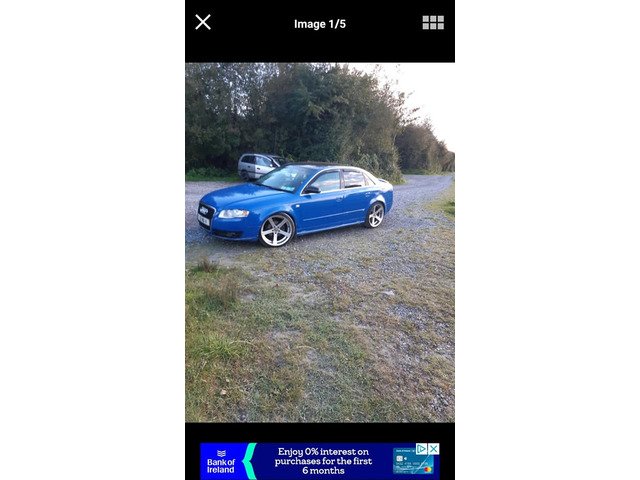
Task: Close the image viewer
Action: (203, 22)
